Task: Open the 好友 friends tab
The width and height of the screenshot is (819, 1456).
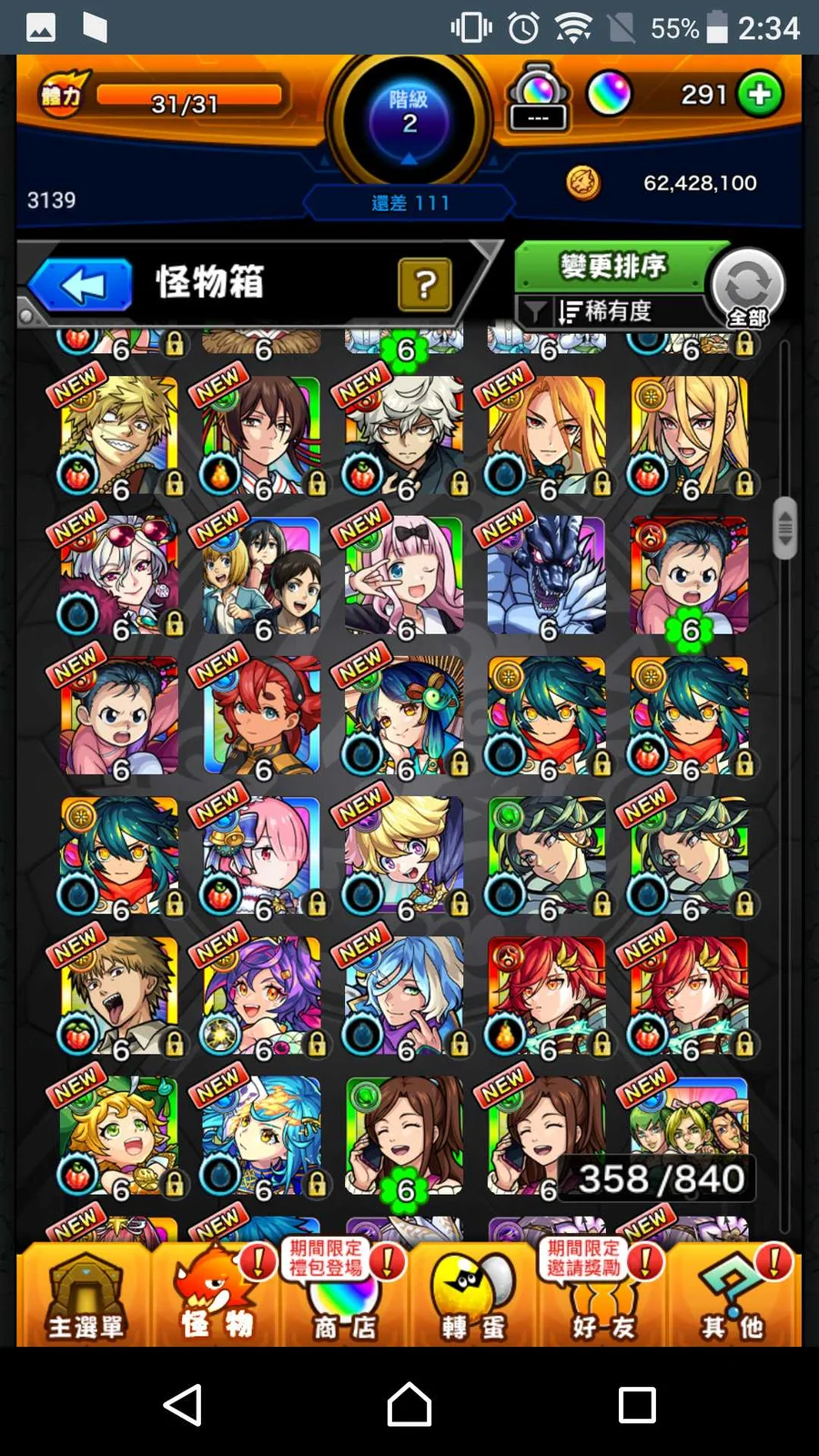Action: tap(600, 1297)
